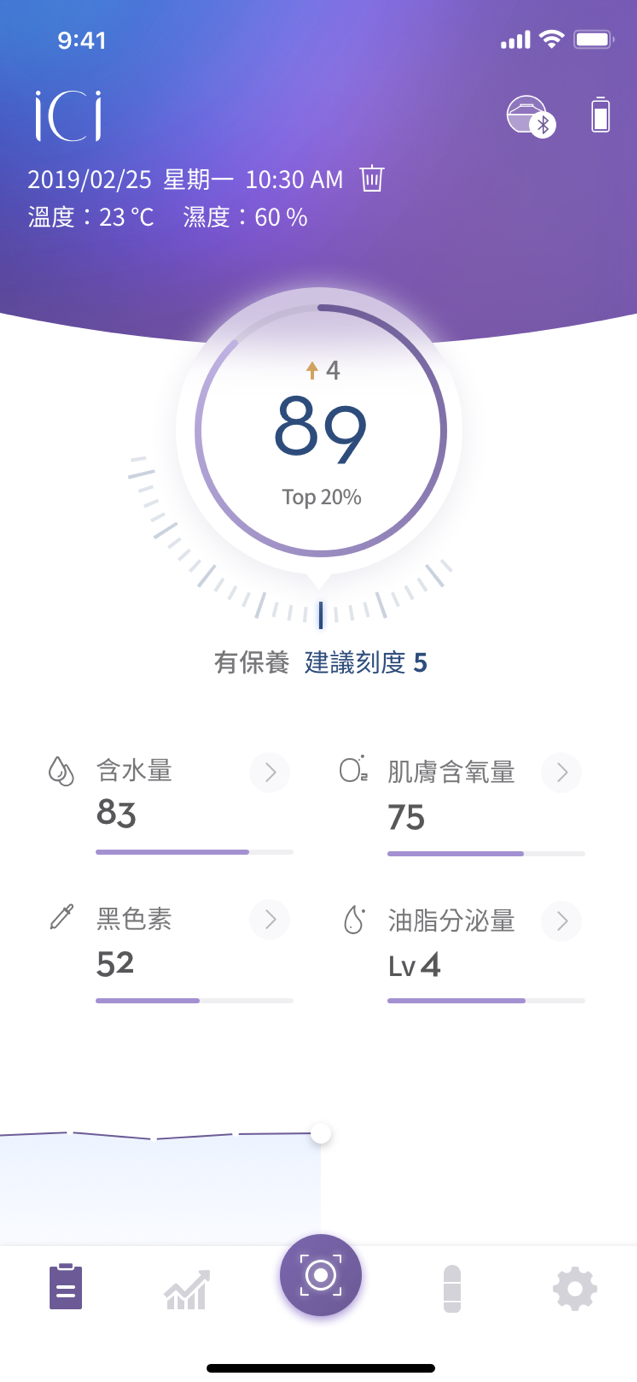Image resolution: width=637 pixels, height=1382 pixels.
Task: Open the Bluetooth device connection icon
Action: 531,116
